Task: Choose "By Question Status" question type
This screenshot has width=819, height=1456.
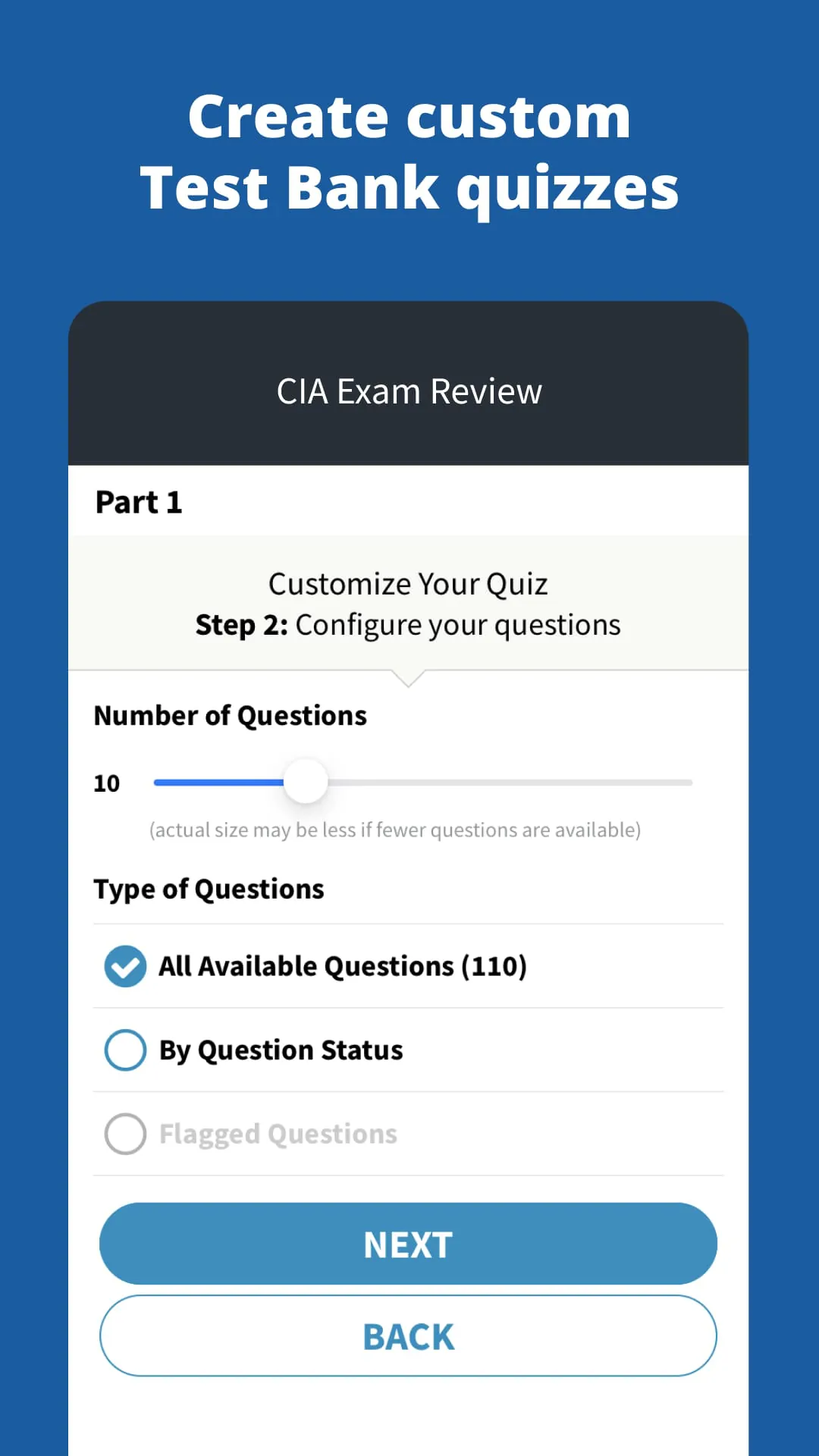Action: point(280,1050)
